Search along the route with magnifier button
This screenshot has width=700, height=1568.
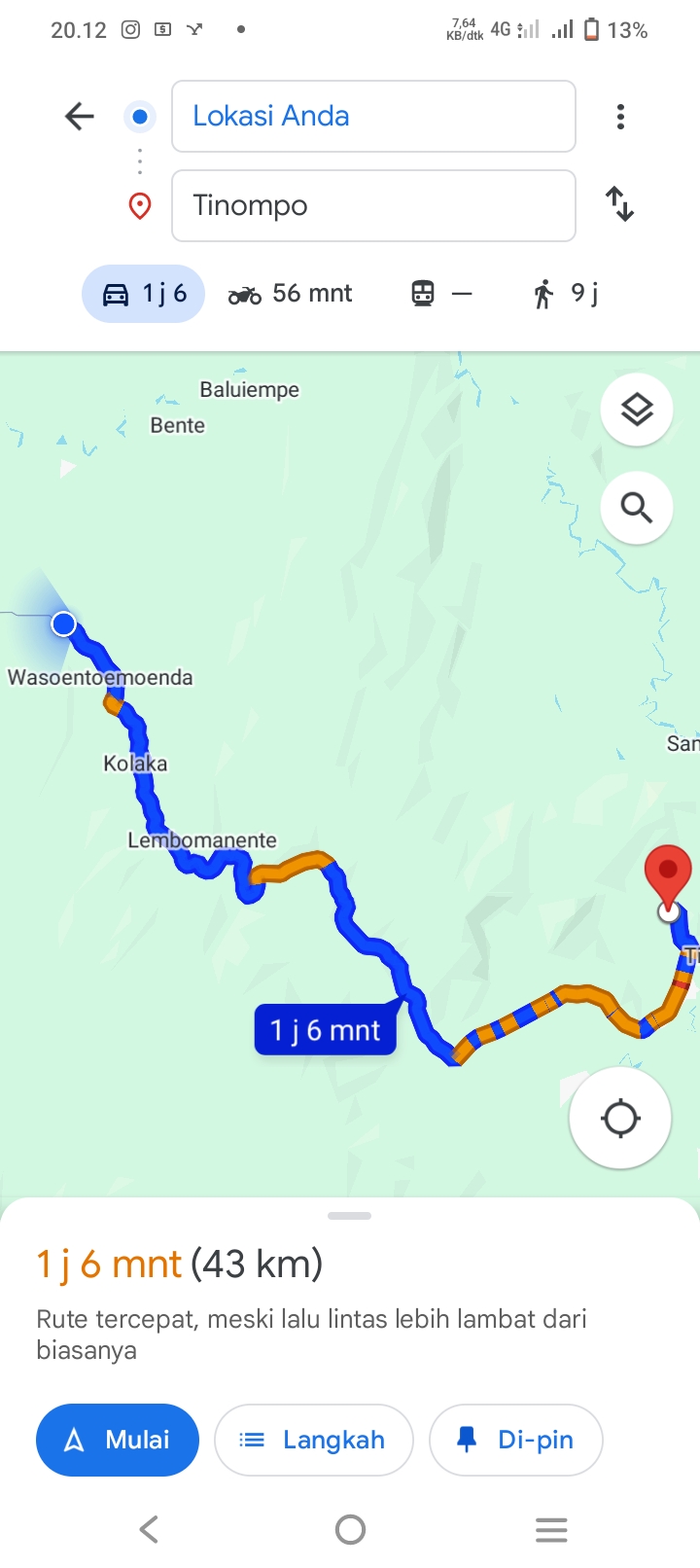pos(637,508)
